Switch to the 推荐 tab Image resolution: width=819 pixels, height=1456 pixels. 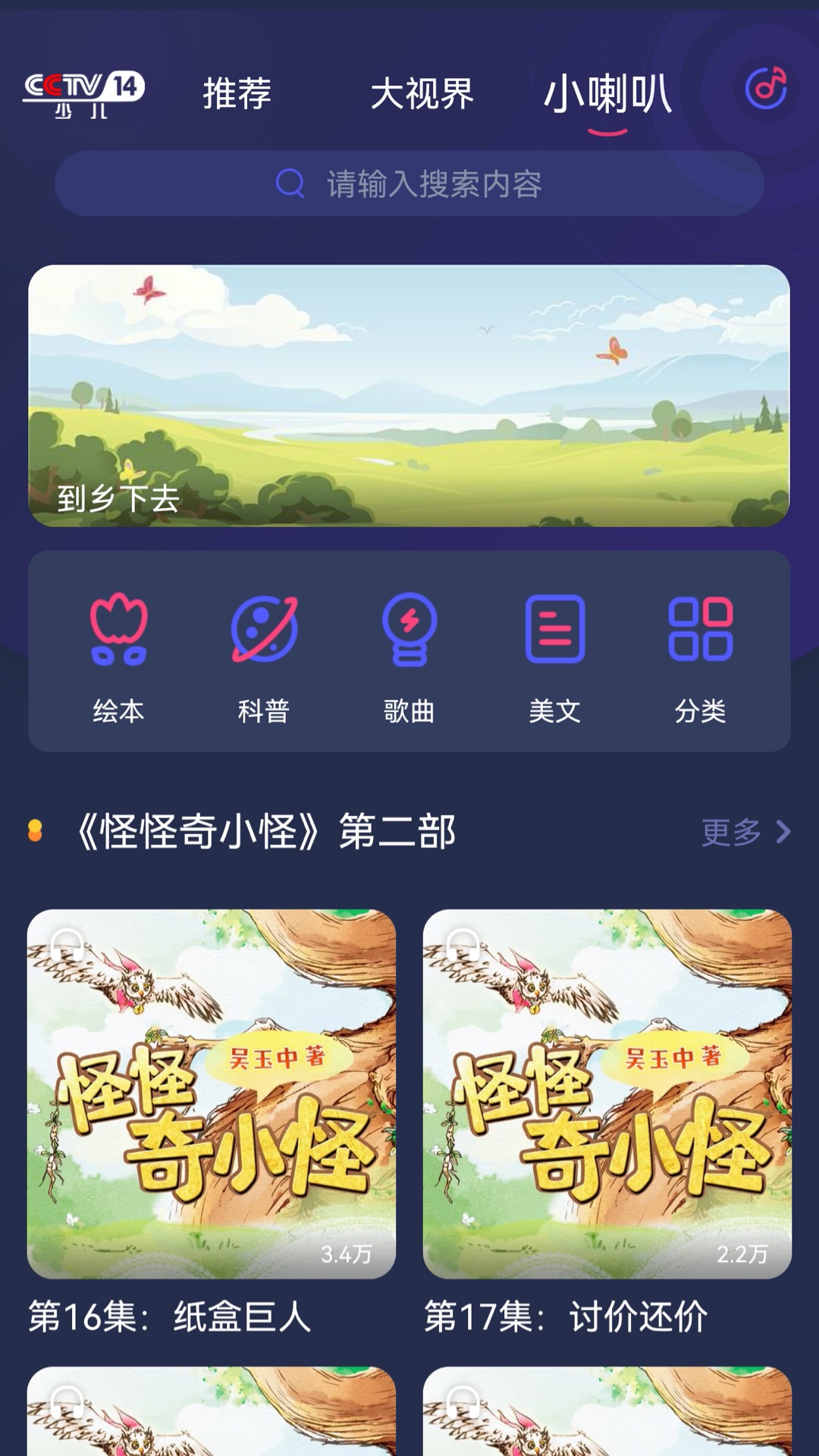tap(237, 94)
